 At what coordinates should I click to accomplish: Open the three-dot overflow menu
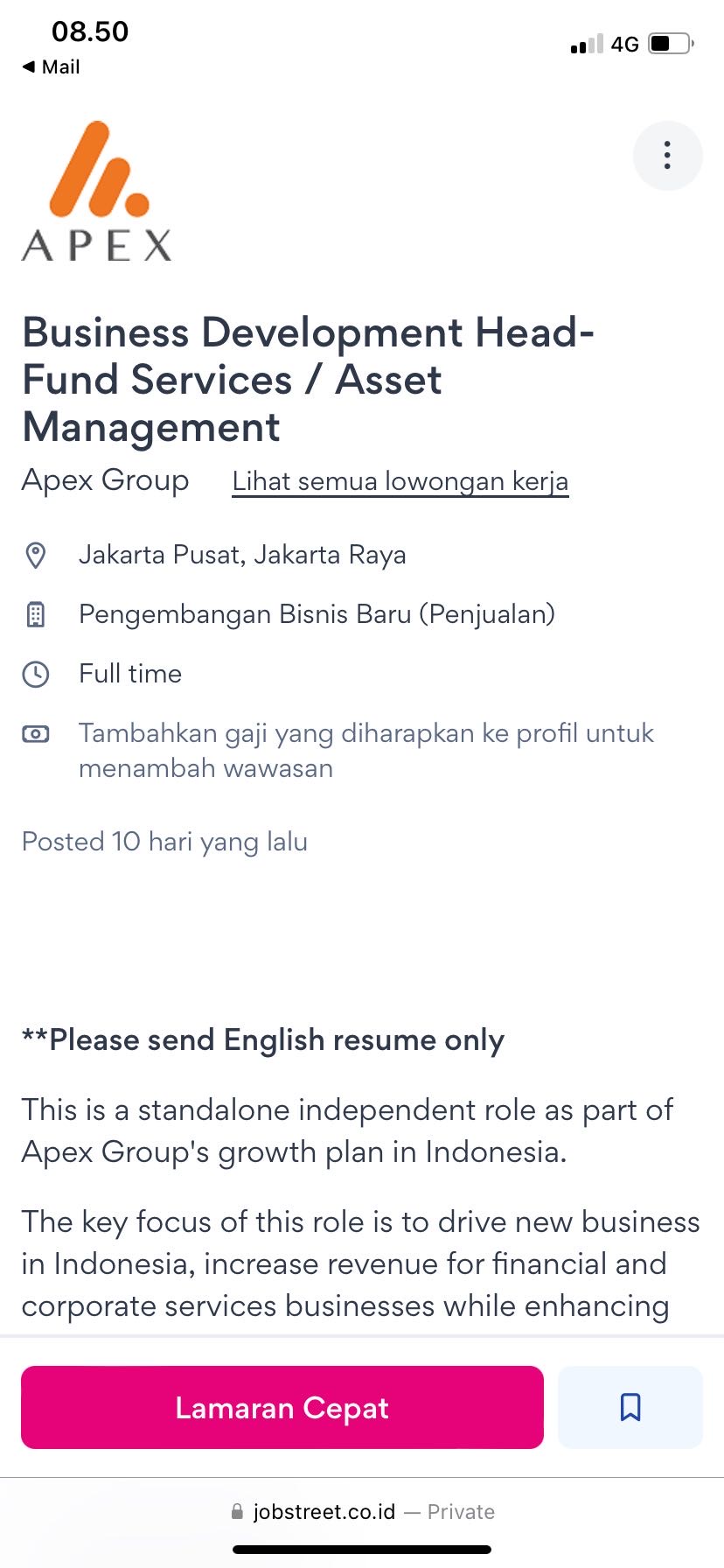tap(666, 155)
